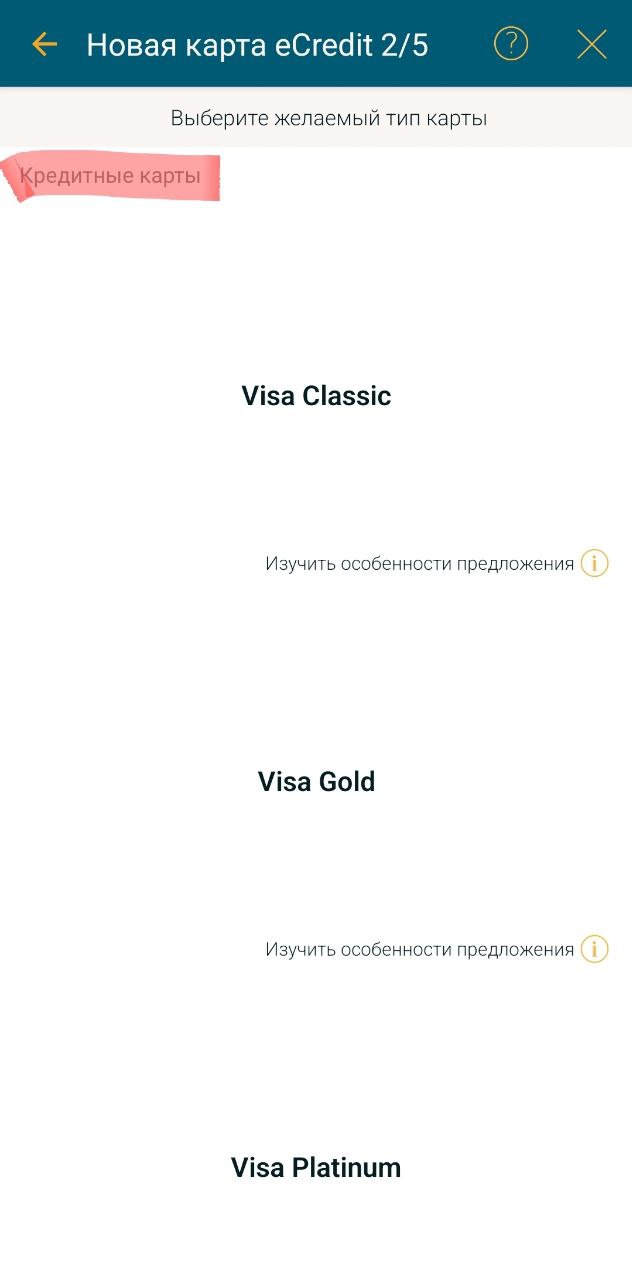Go back to the previous step
Image resolution: width=632 pixels, height=1280 pixels.
(x=45, y=44)
